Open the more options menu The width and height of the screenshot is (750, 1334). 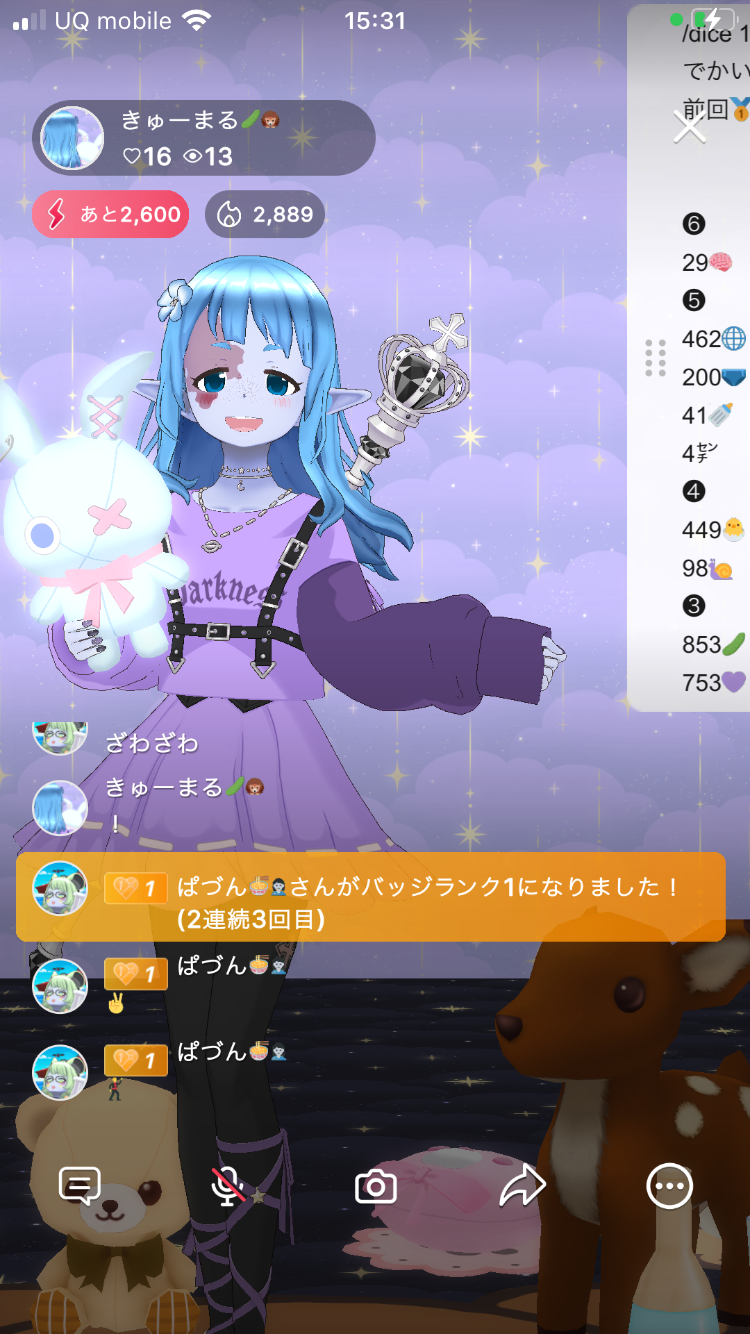coord(668,1187)
